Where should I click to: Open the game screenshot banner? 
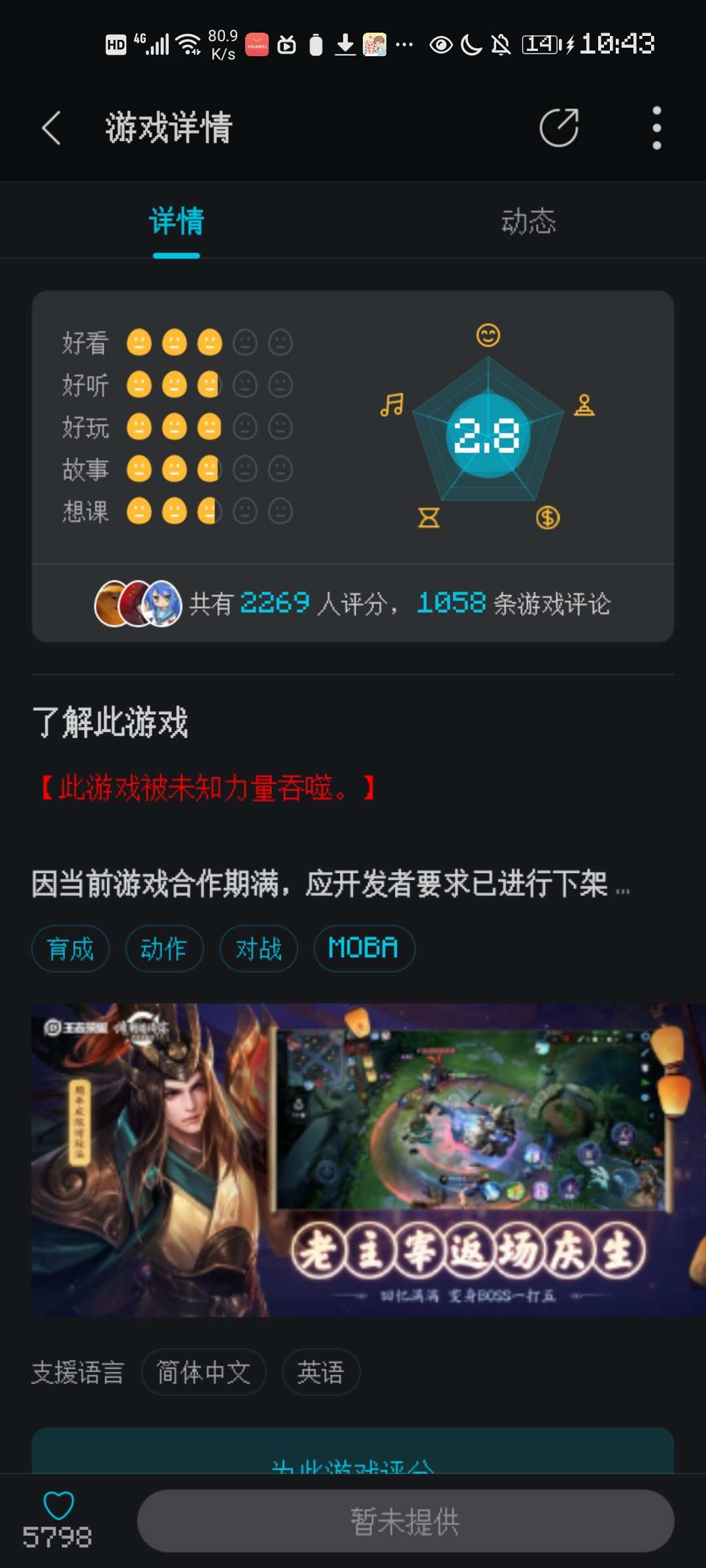(x=366, y=1160)
